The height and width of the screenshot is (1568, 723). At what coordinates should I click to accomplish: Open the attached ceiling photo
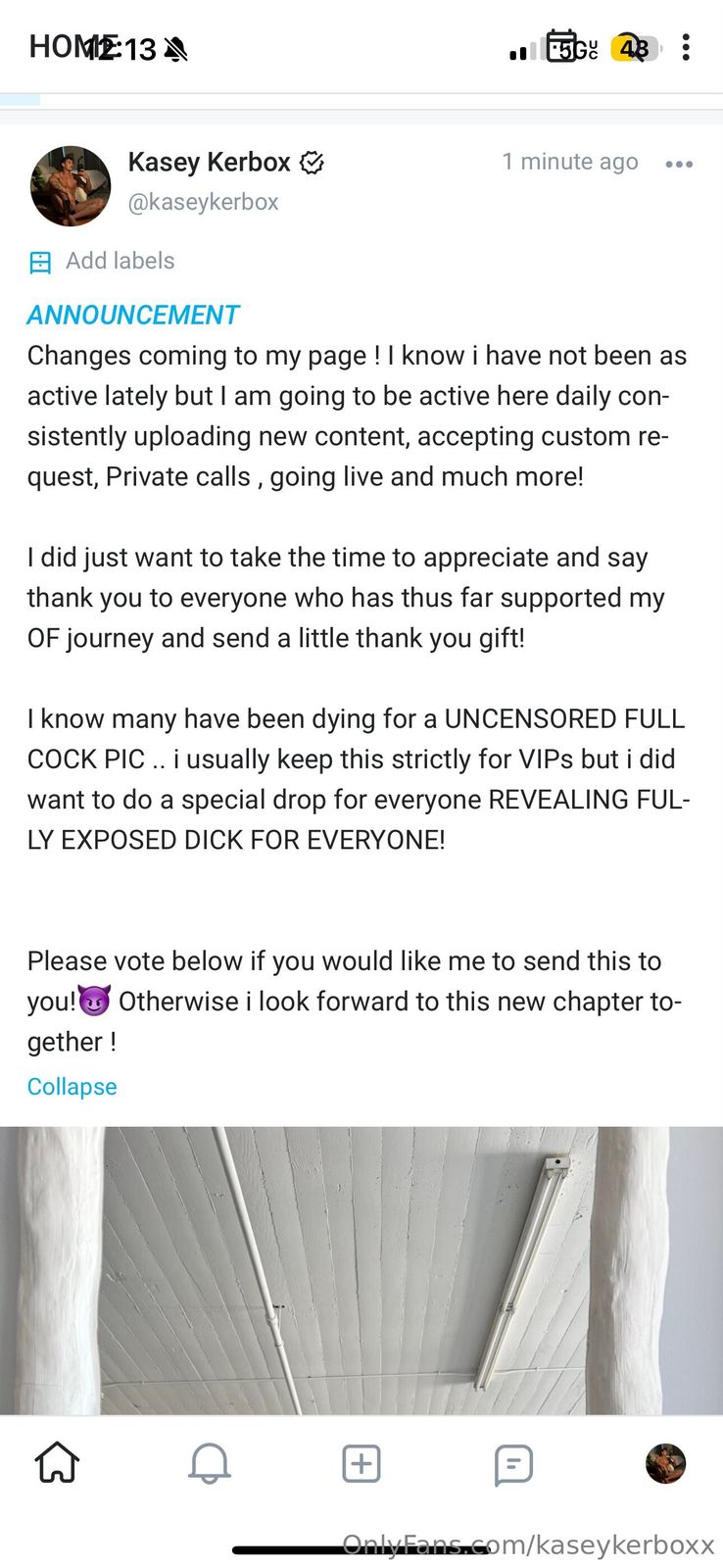(361, 1269)
